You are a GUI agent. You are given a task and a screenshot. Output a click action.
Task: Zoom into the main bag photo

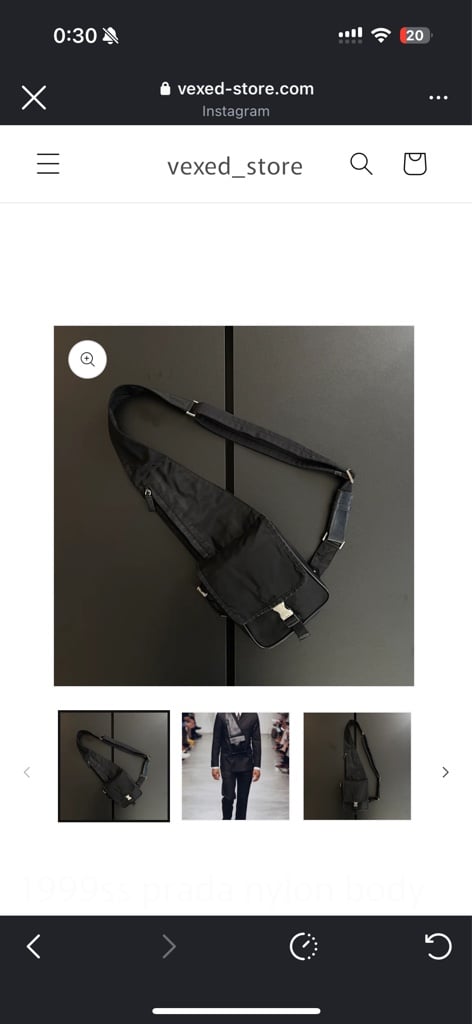pyautogui.click(x=87, y=359)
